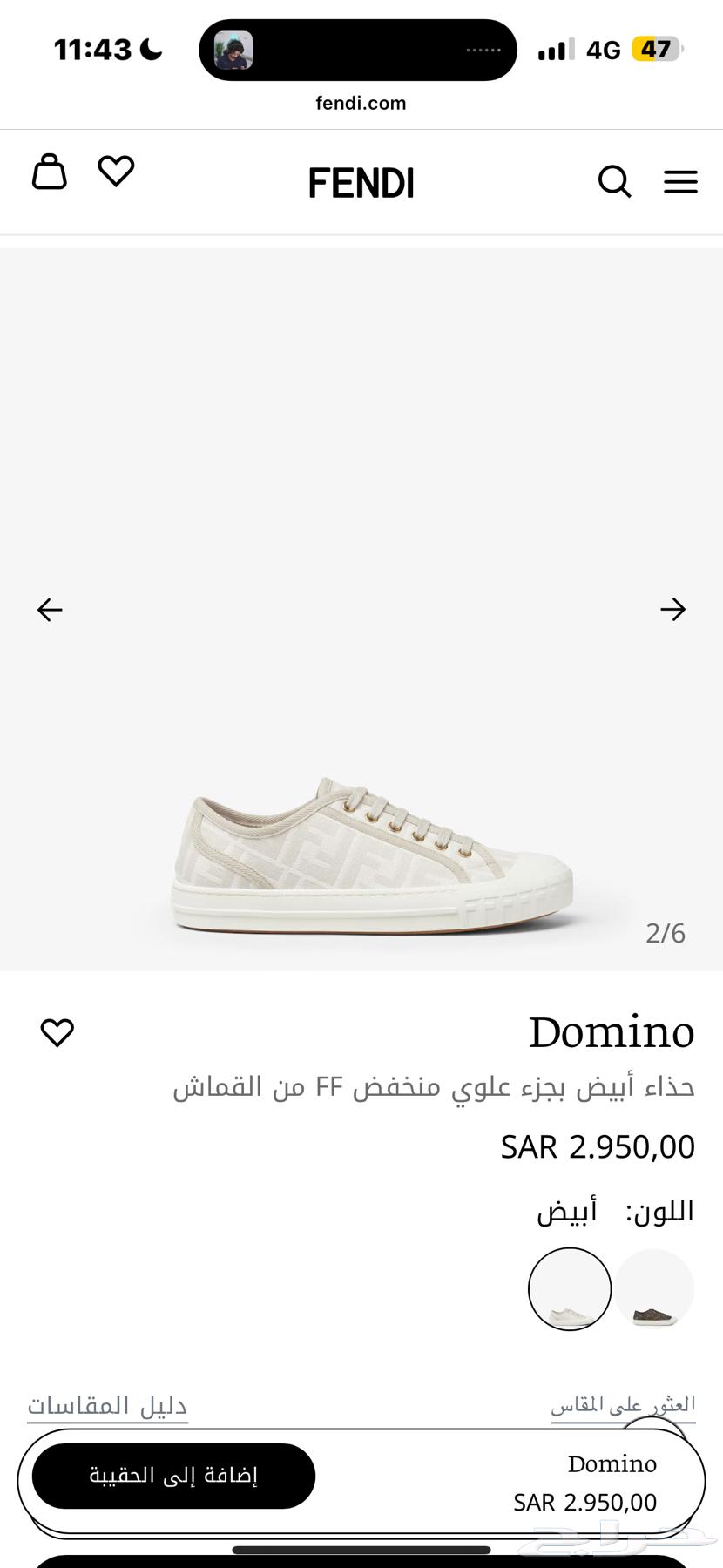Toggle the favorite heart next to Domino

pyautogui.click(x=57, y=1032)
